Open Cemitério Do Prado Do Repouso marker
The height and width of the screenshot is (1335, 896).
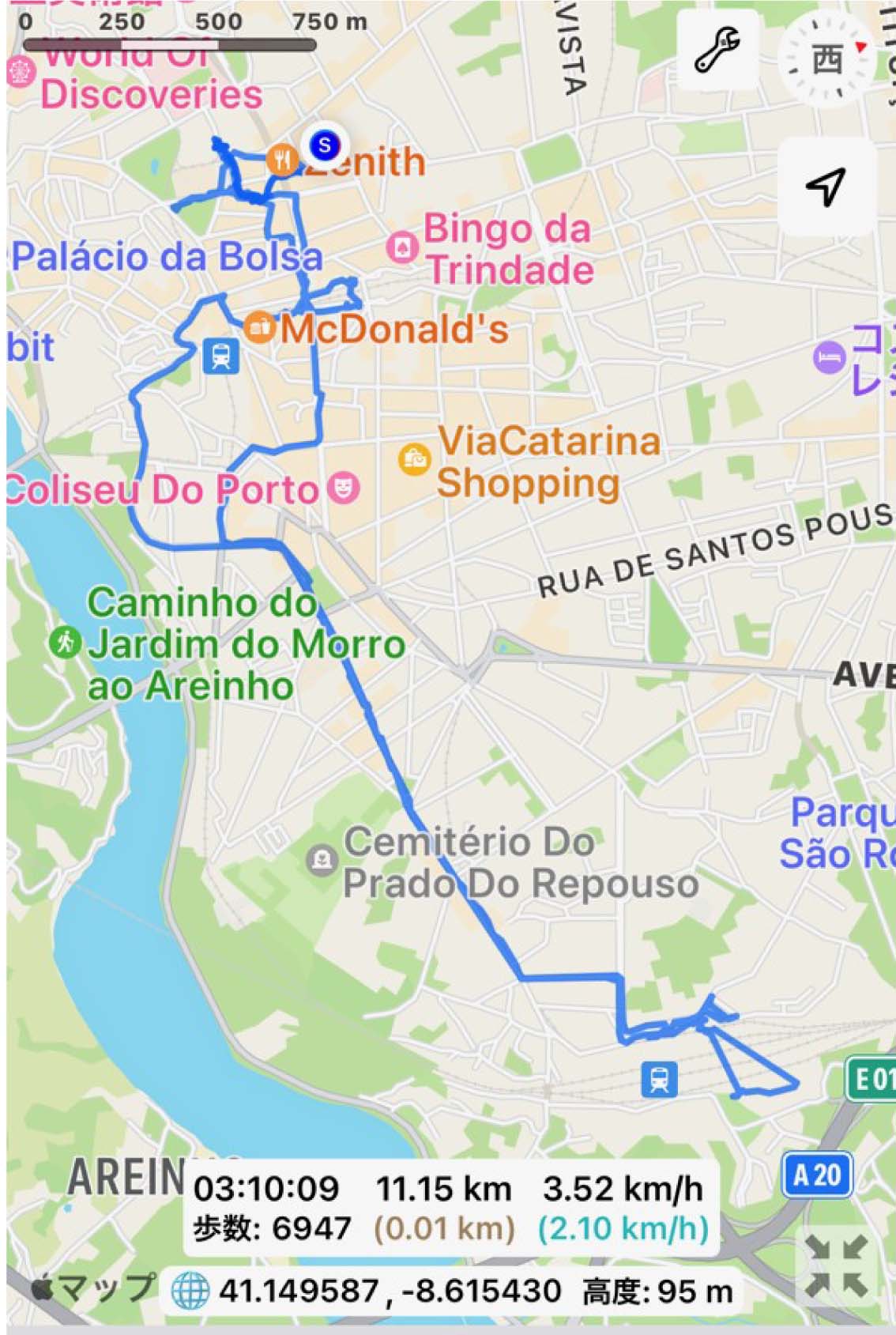(322, 859)
